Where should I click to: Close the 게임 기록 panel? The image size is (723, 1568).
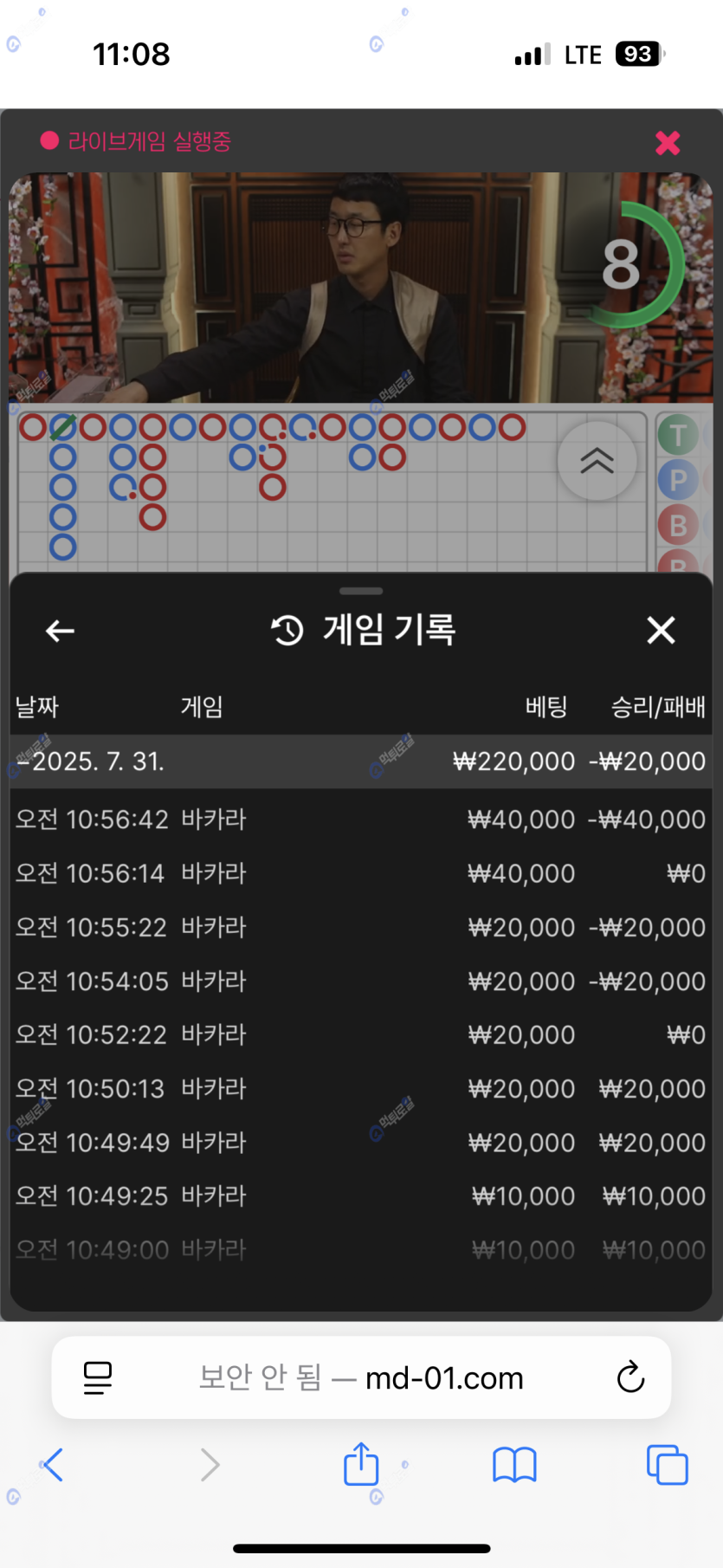pos(661,631)
